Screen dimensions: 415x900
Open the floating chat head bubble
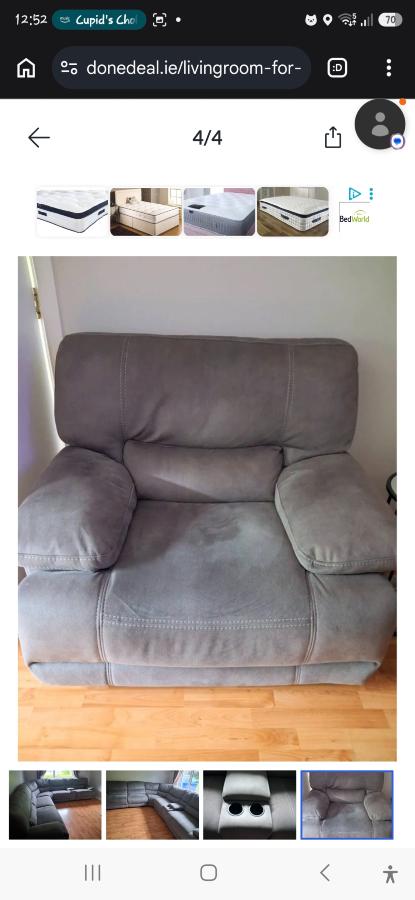coord(380,124)
